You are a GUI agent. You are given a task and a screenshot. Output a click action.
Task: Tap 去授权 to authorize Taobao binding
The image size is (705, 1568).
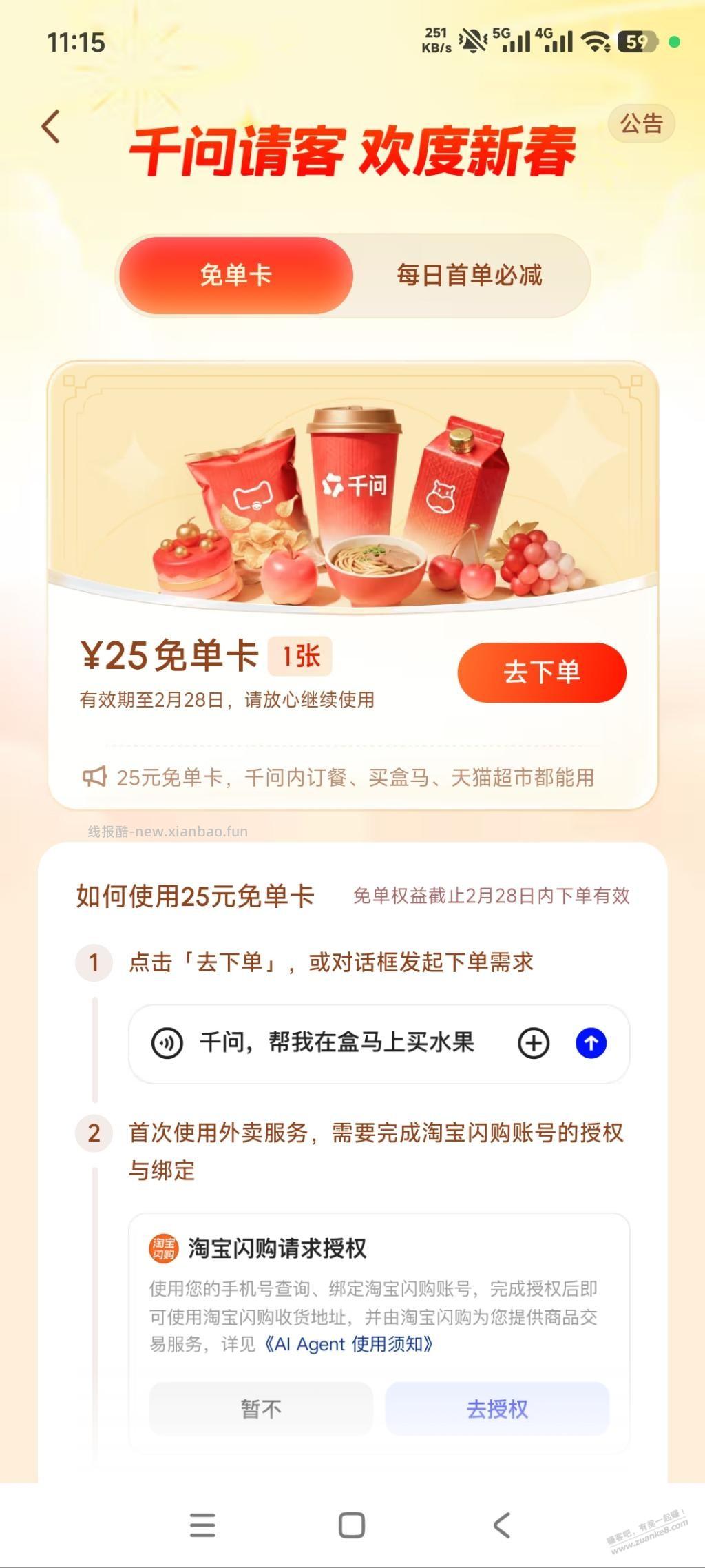[x=498, y=1409]
